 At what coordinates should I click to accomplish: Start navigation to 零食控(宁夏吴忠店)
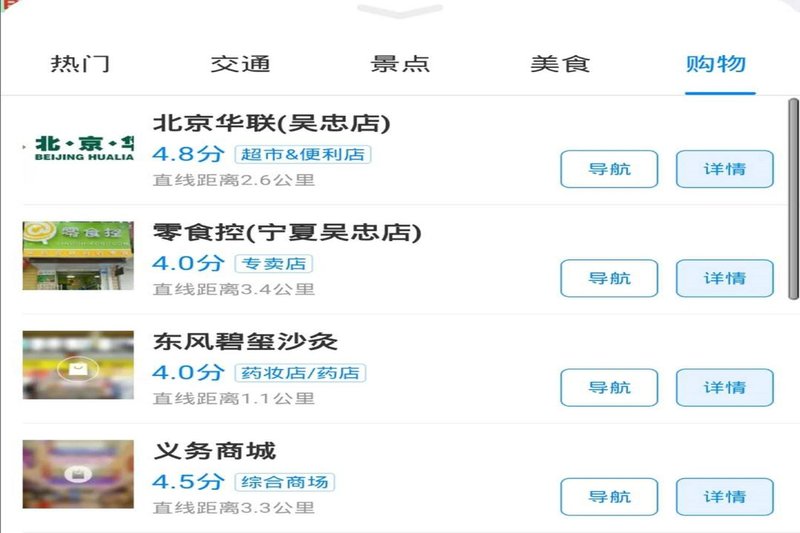609,278
